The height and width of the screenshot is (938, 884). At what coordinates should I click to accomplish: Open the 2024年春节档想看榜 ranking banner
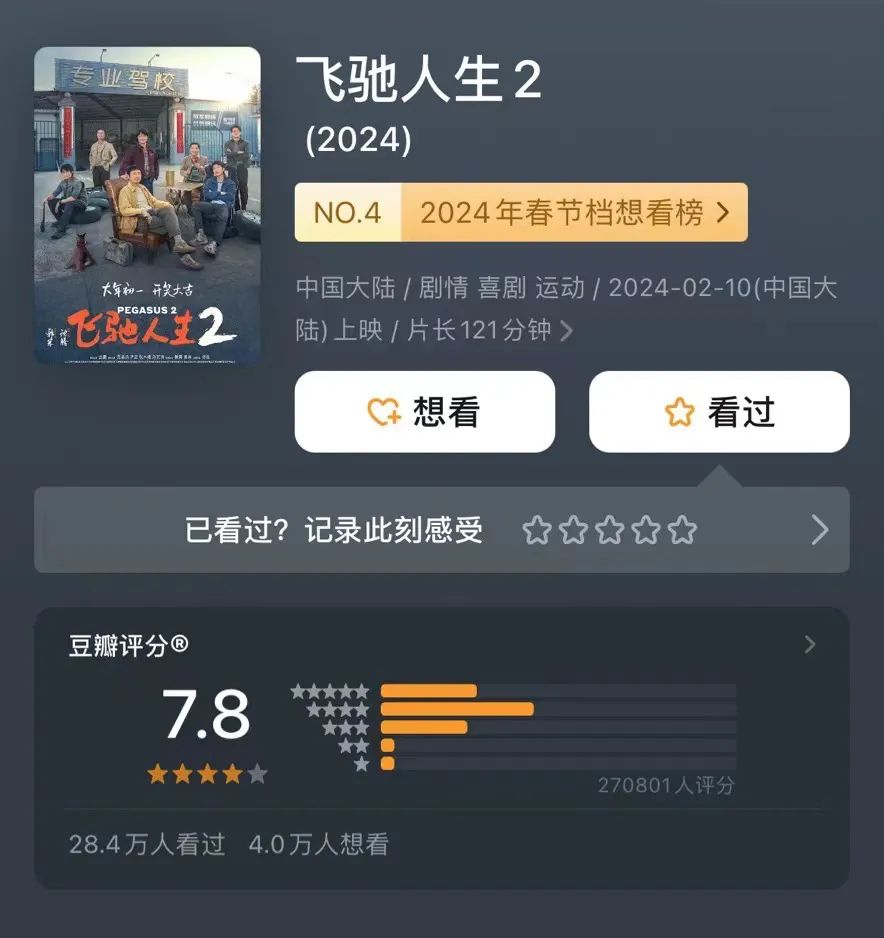[521, 212]
